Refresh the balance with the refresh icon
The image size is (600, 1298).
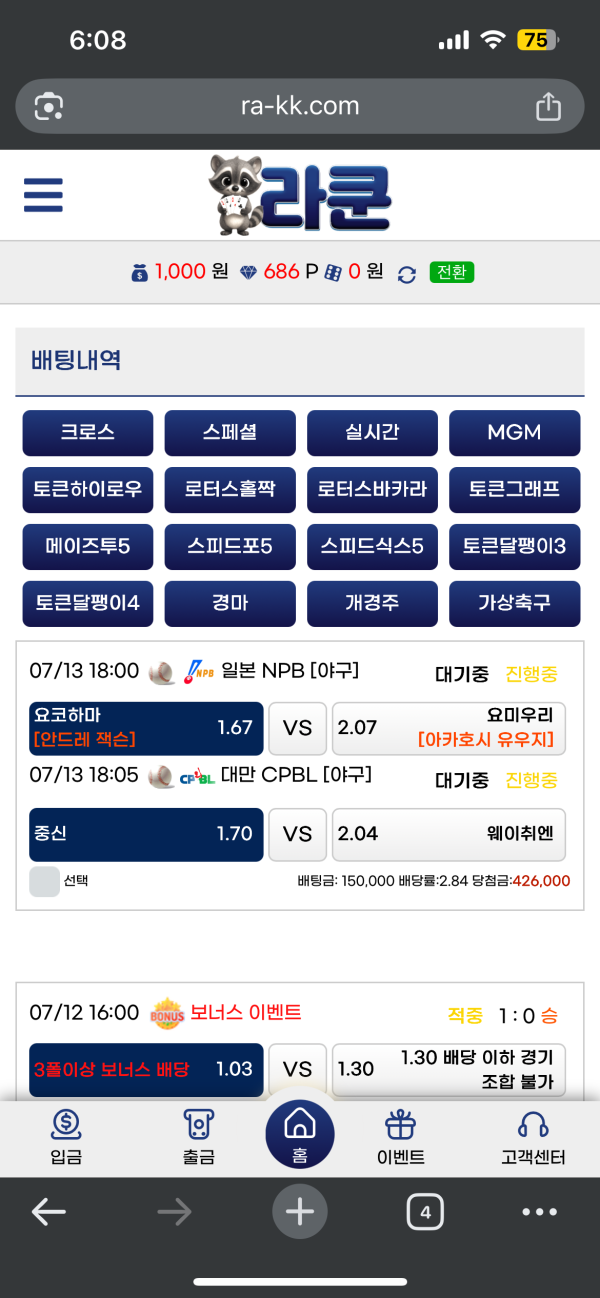pyautogui.click(x=407, y=273)
